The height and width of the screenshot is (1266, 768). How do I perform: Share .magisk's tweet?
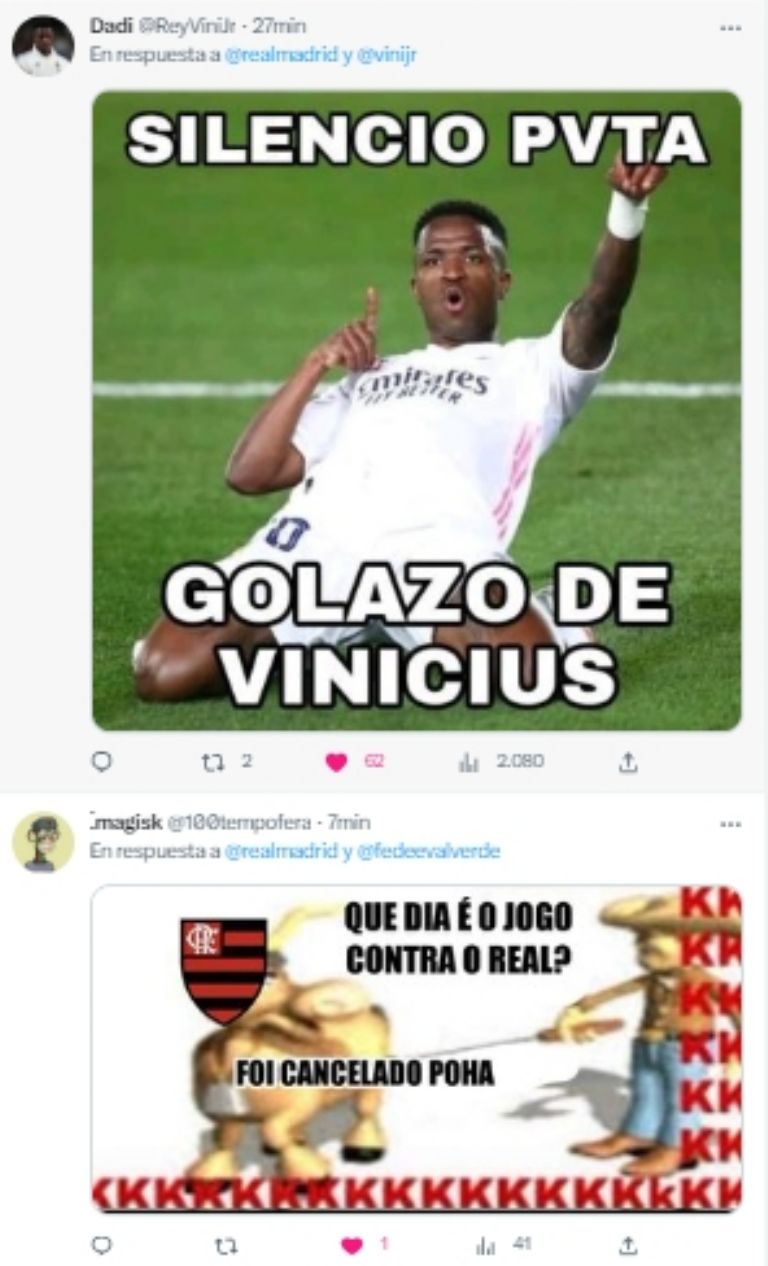[627, 1245]
